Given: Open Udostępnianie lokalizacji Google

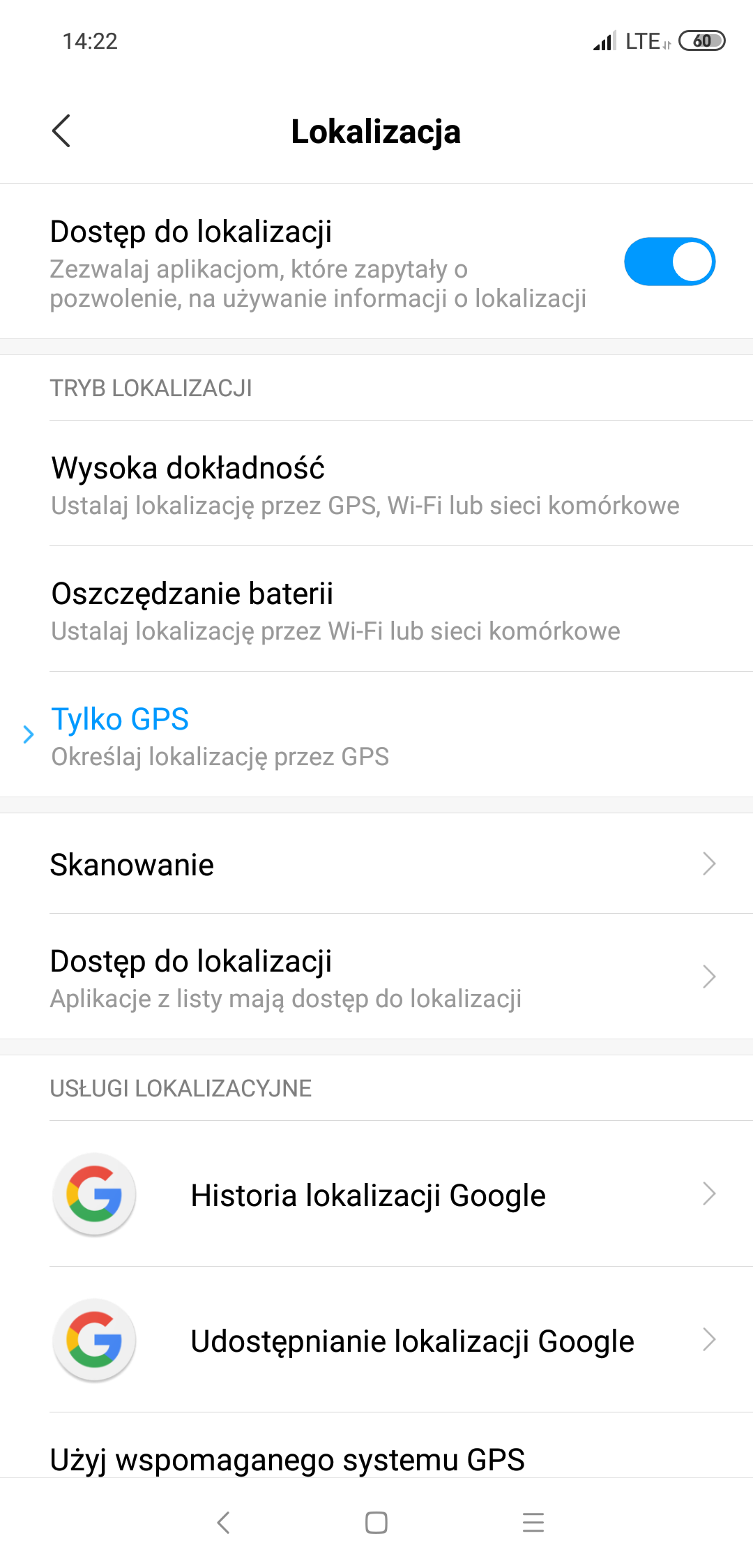Looking at the screenshot, I should point(376,1341).
